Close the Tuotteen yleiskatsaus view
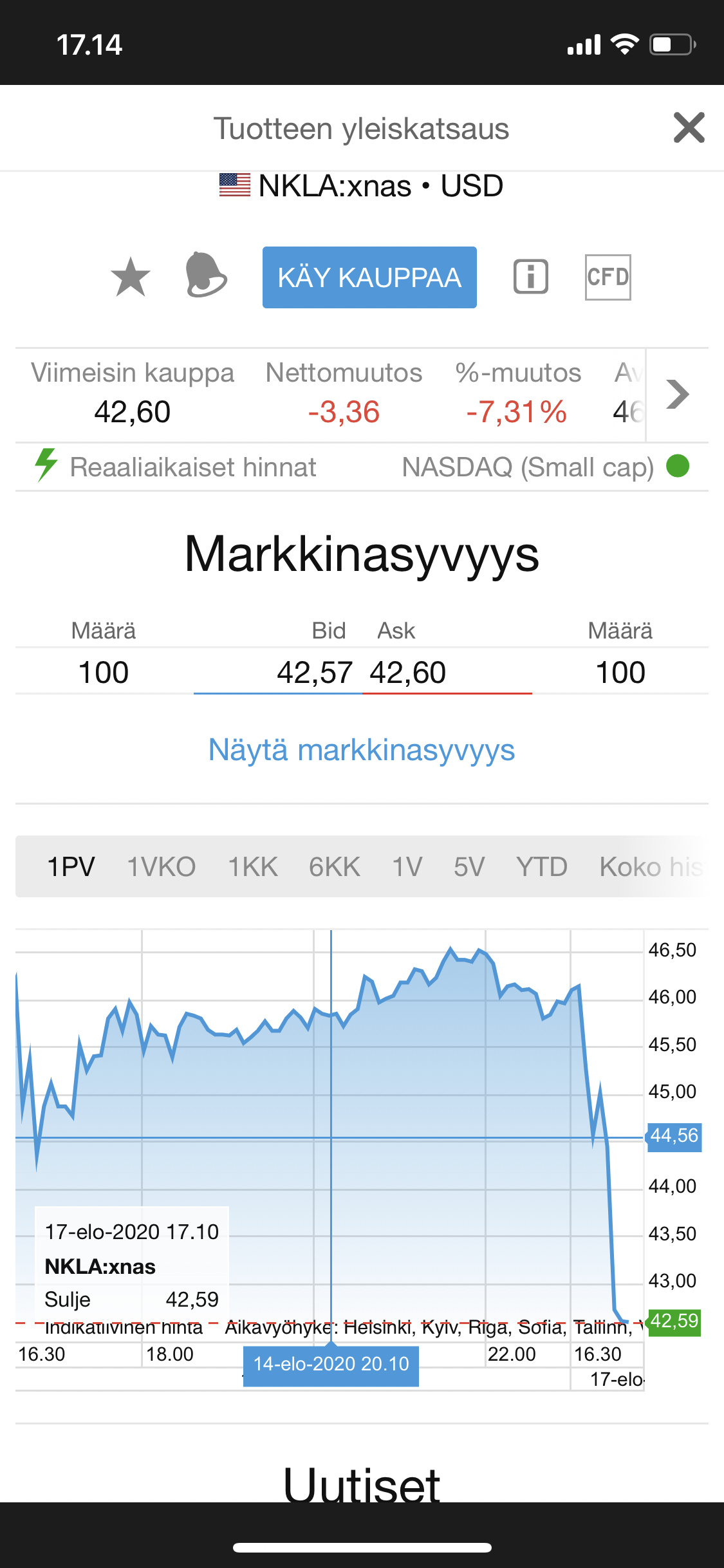The height and width of the screenshot is (1568, 724). pos(689,127)
